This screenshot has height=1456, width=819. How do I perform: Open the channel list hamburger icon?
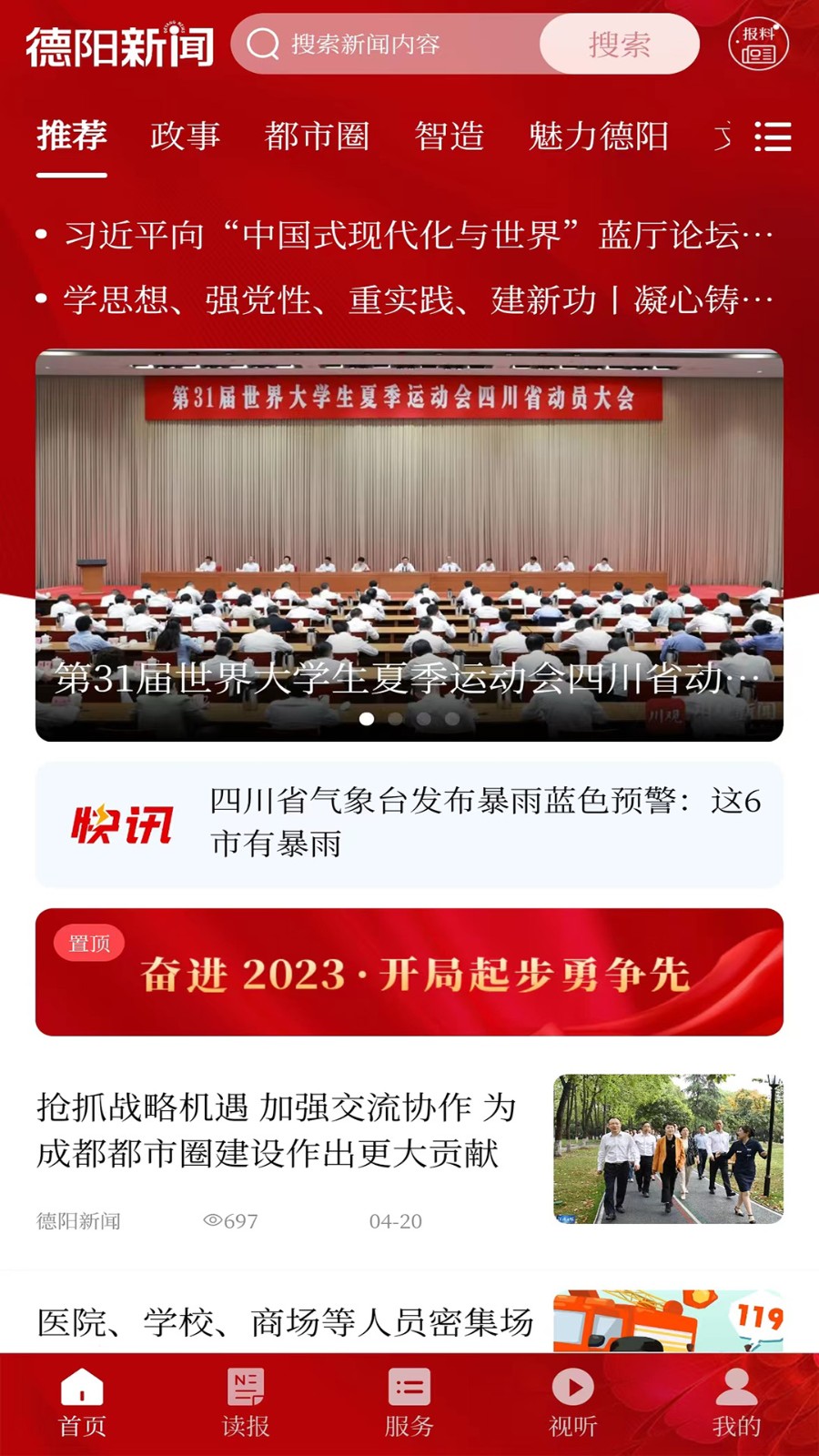773,136
